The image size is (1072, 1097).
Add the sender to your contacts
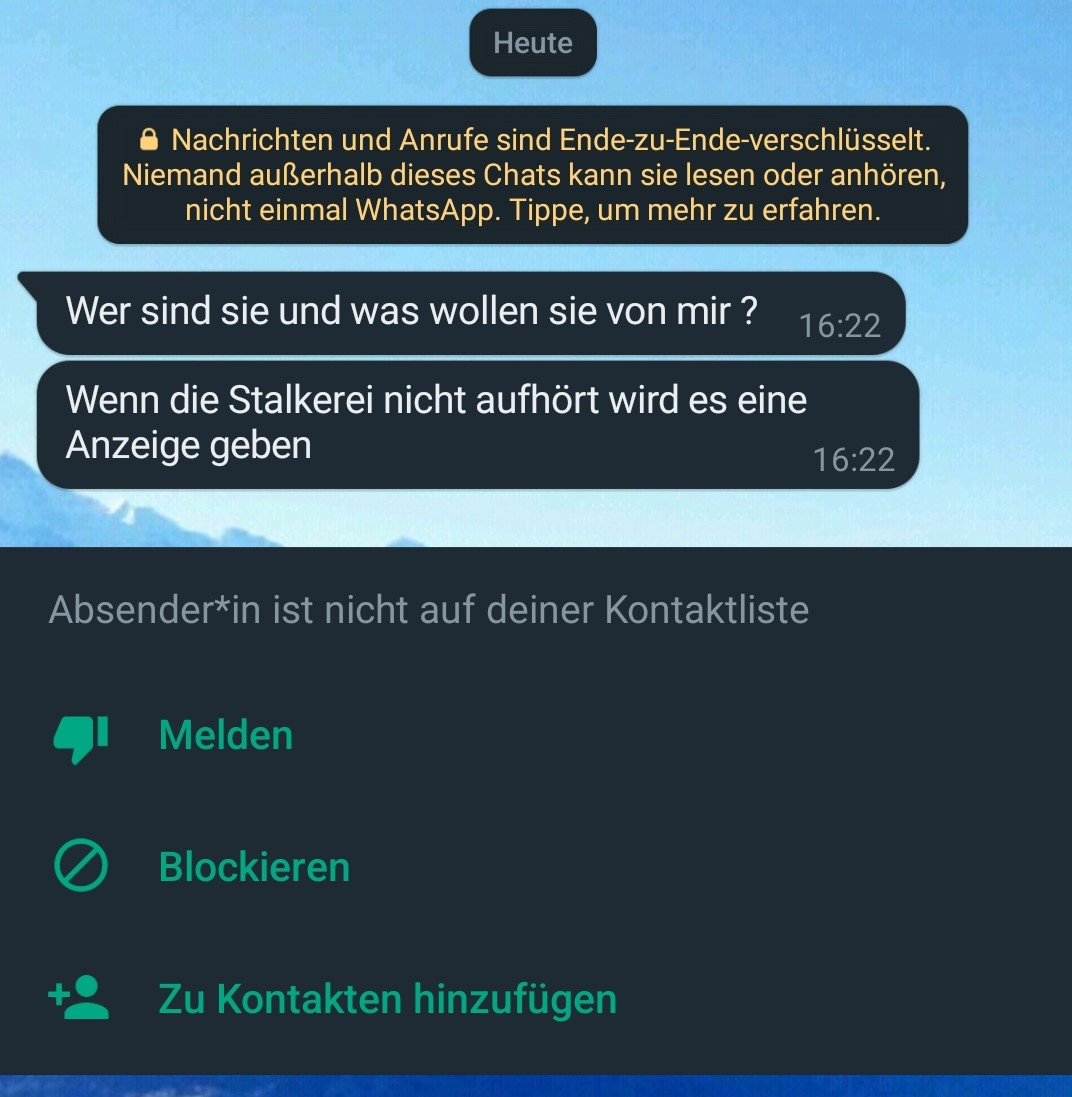(388, 997)
